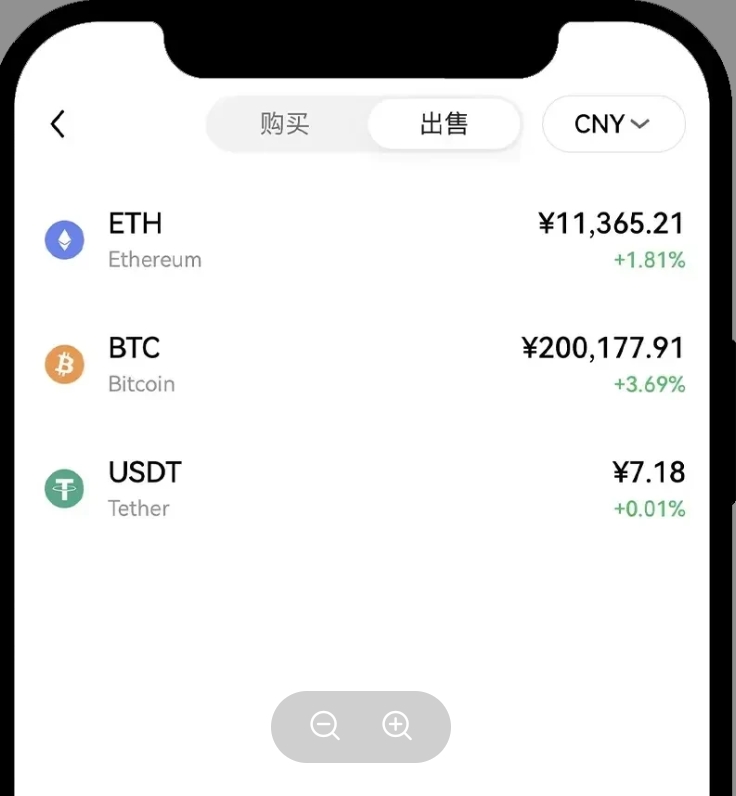
Task: Tap the zoom in magnifier
Action: click(397, 726)
